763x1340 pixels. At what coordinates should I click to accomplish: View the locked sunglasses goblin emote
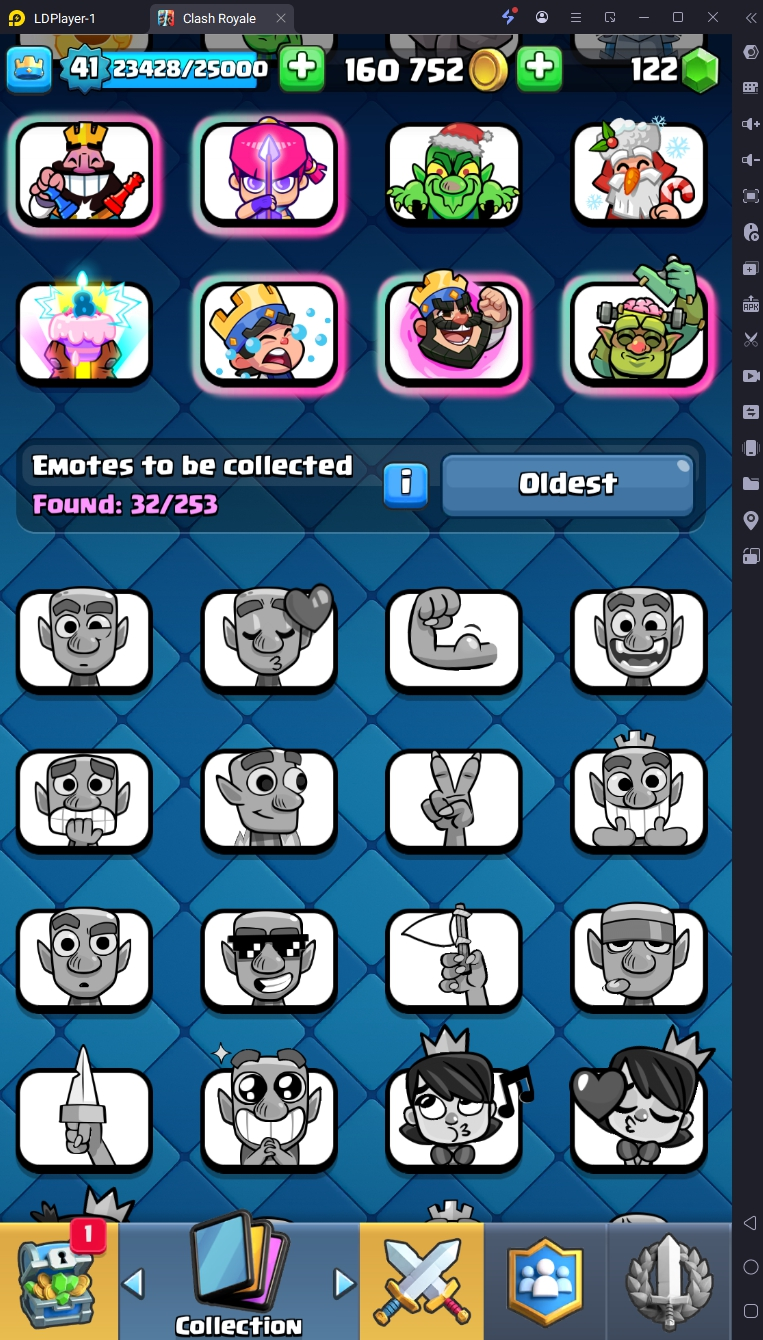click(x=269, y=960)
